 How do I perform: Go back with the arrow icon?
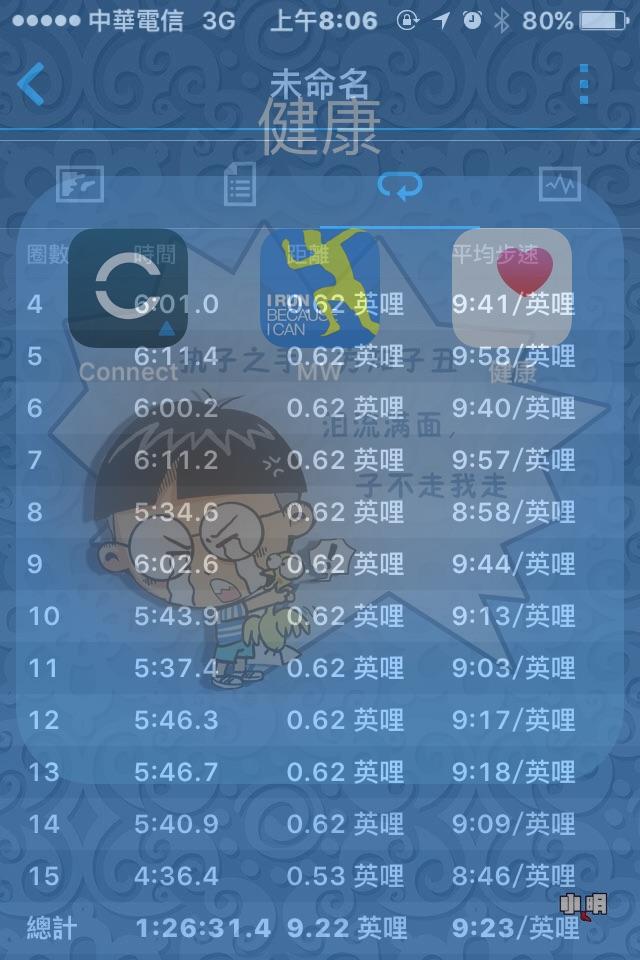(32, 85)
